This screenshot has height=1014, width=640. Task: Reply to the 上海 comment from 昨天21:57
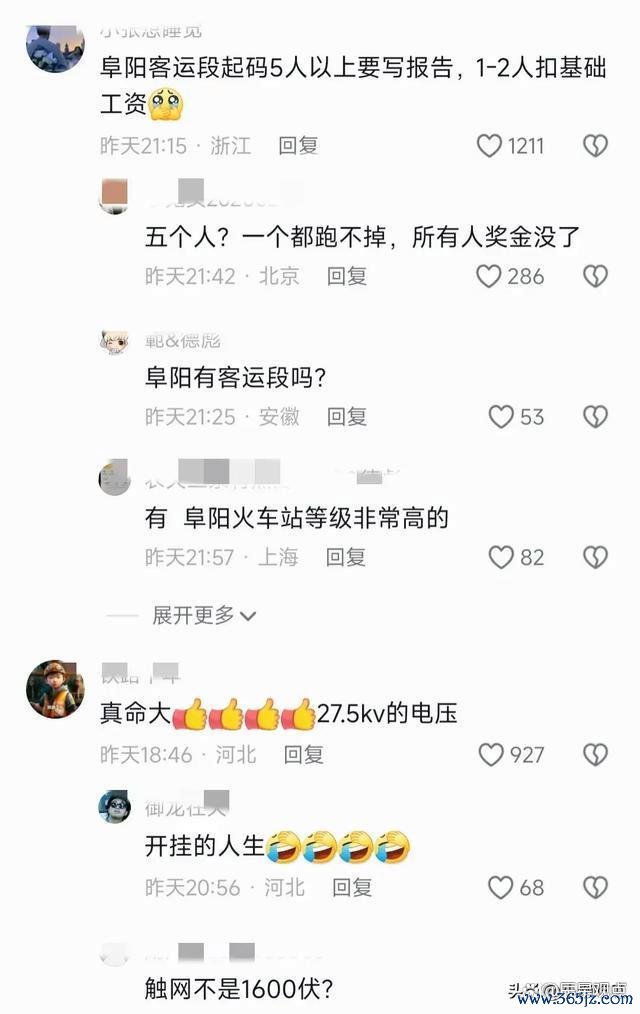pyautogui.click(x=346, y=557)
